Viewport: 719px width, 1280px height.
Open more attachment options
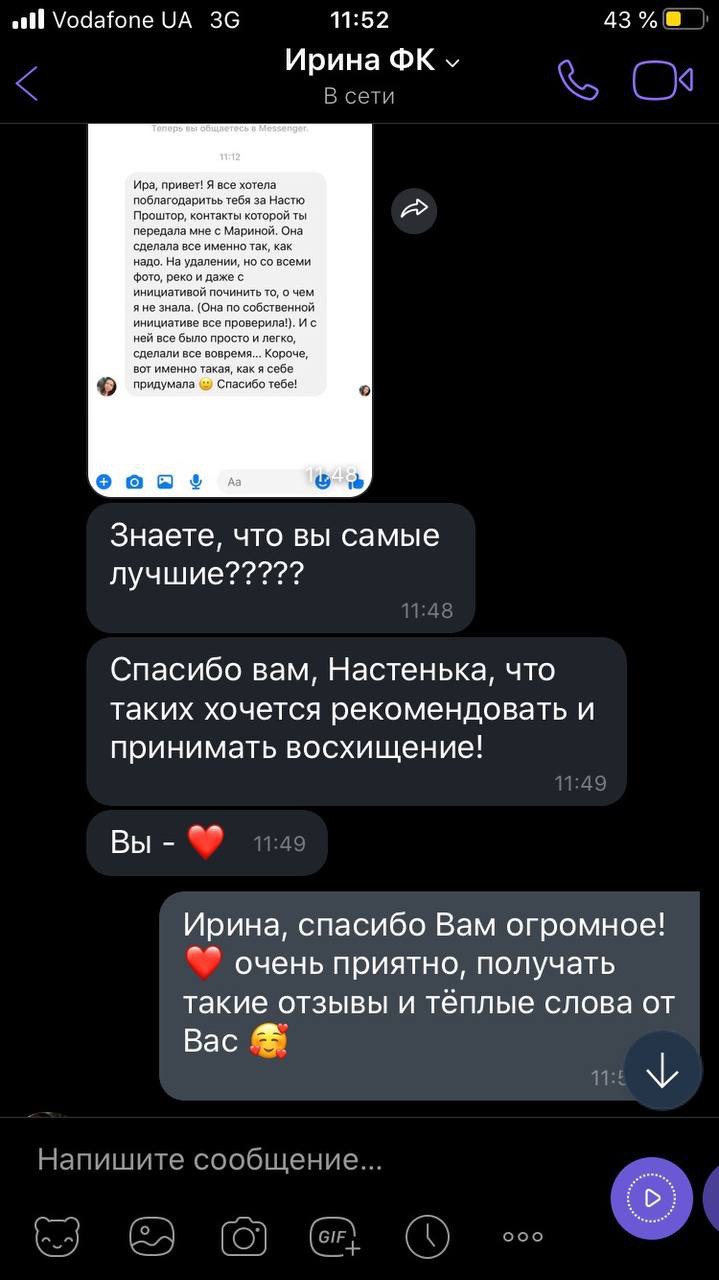522,1237
